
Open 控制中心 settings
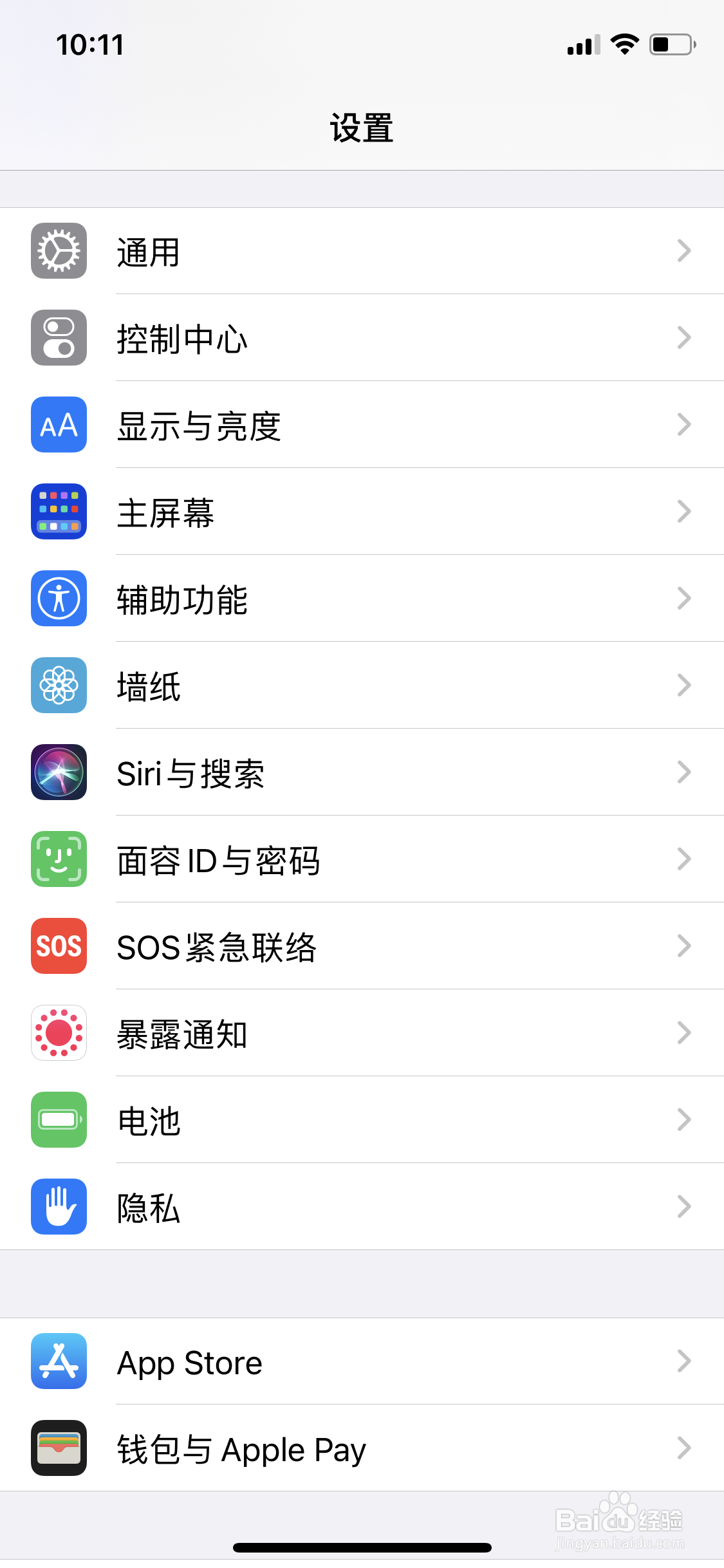362,338
